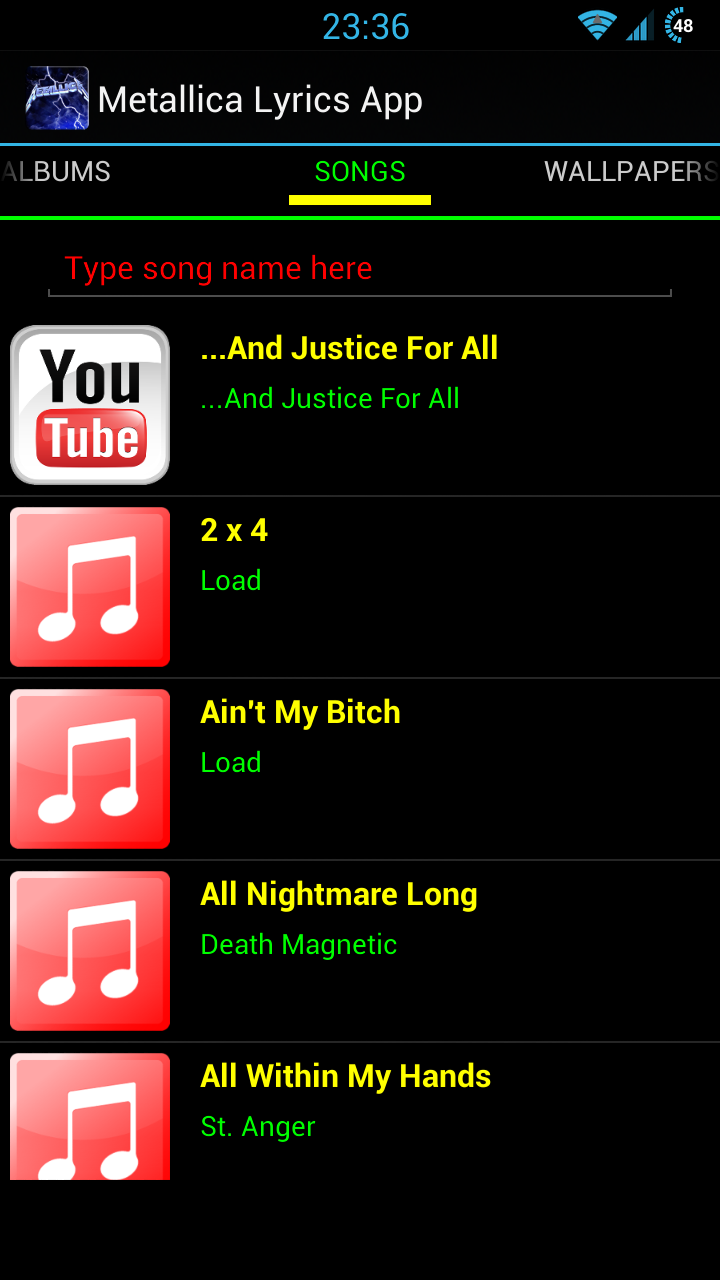Switch to the Wallpapers tab

(x=630, y=172)
